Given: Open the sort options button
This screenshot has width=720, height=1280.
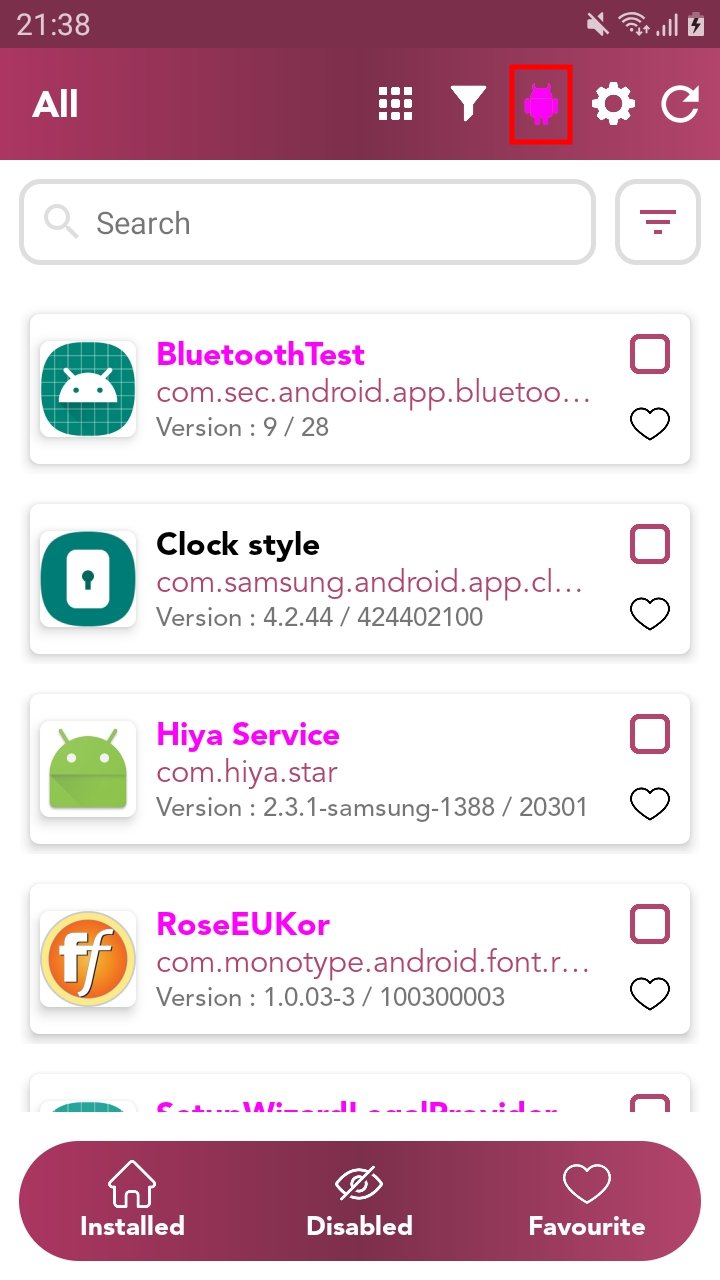Looking at the screenshot, I should tap(657, 223).
